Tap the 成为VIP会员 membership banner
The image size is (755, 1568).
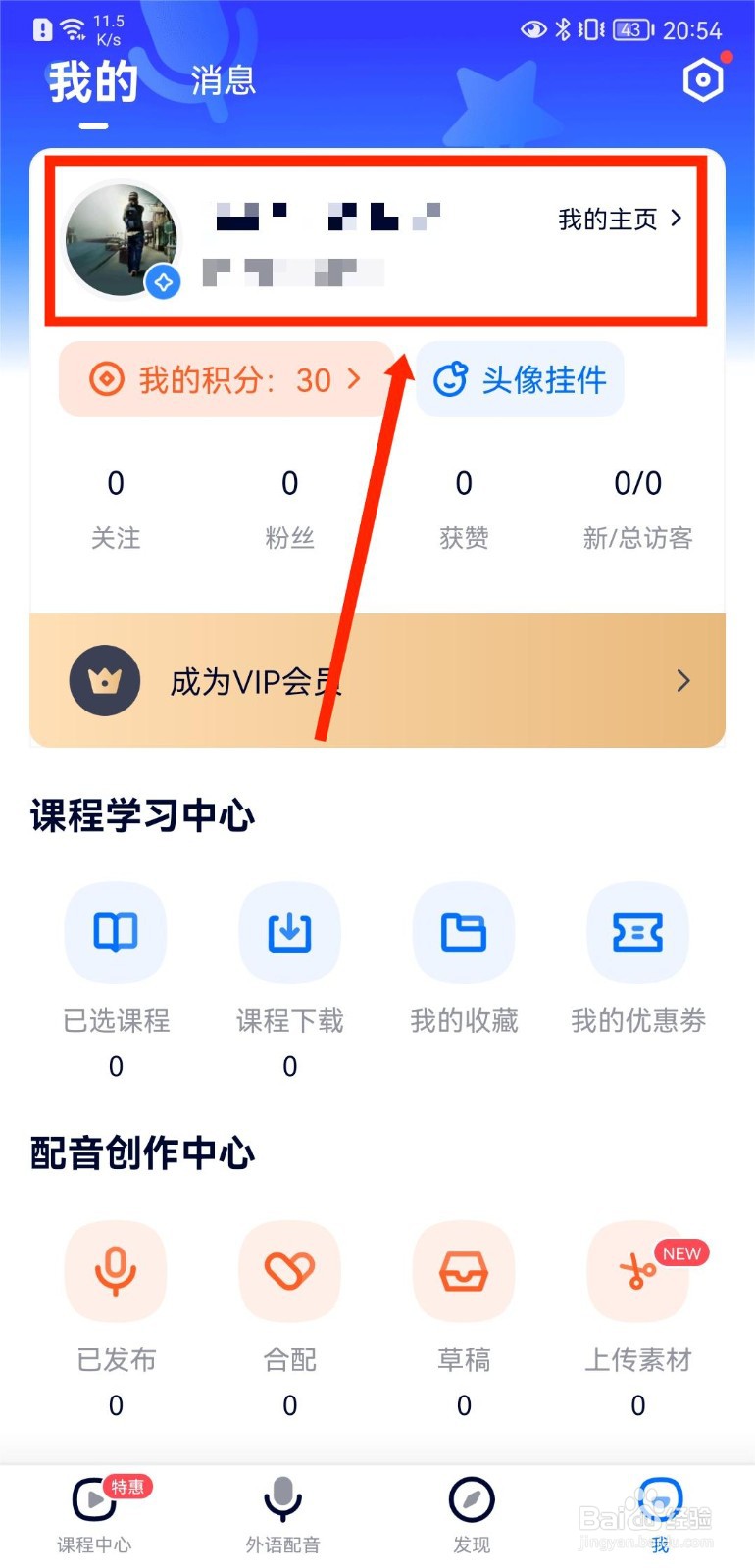pyautogui.click(x=377, y=680)
